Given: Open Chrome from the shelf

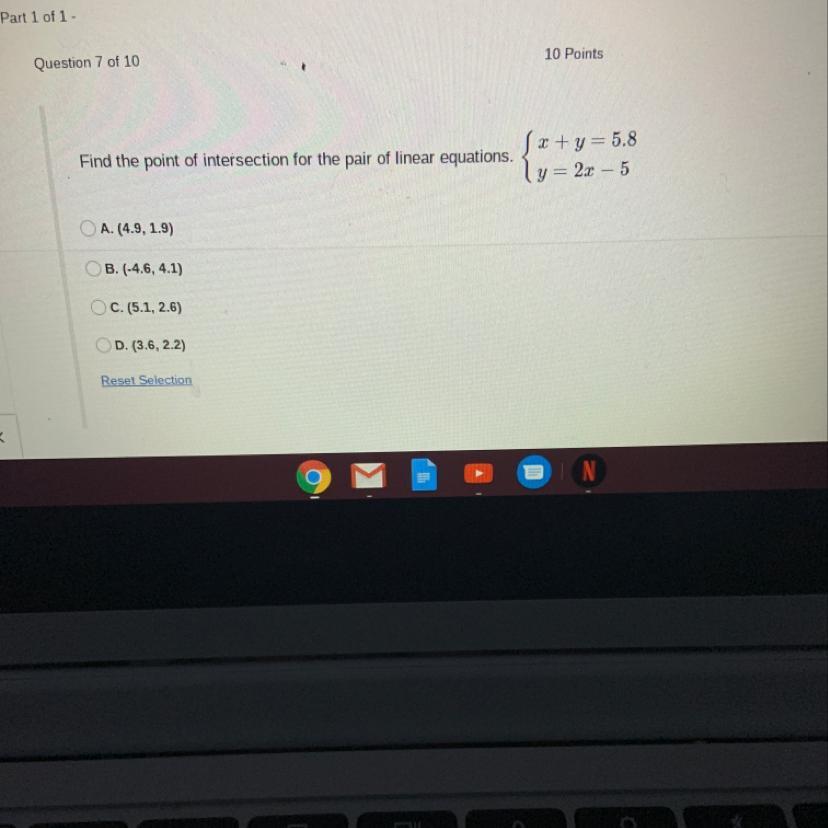Looking at the screenshot, I should click(x=314, y=477).
